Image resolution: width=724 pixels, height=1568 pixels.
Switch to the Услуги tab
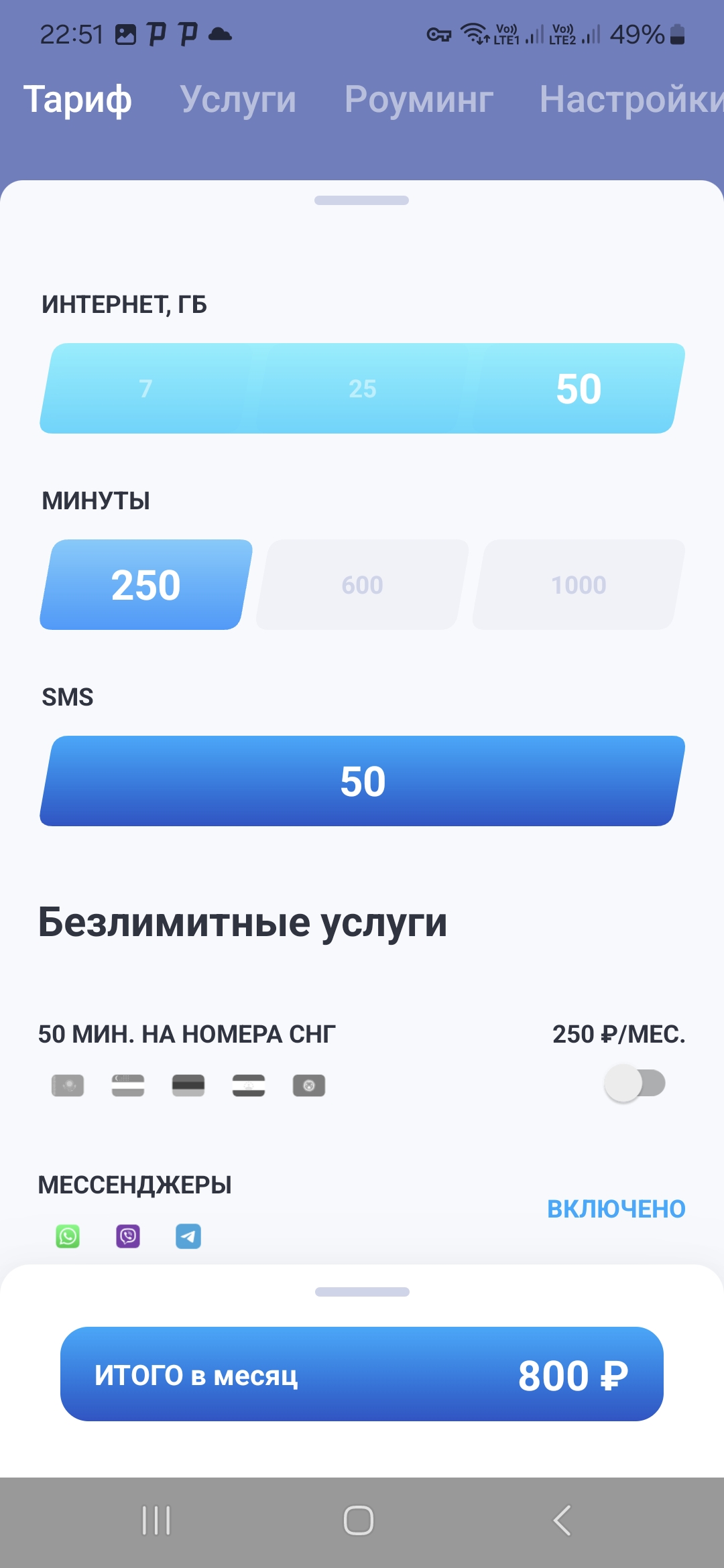pyautogui.click(x=238, y=99)
